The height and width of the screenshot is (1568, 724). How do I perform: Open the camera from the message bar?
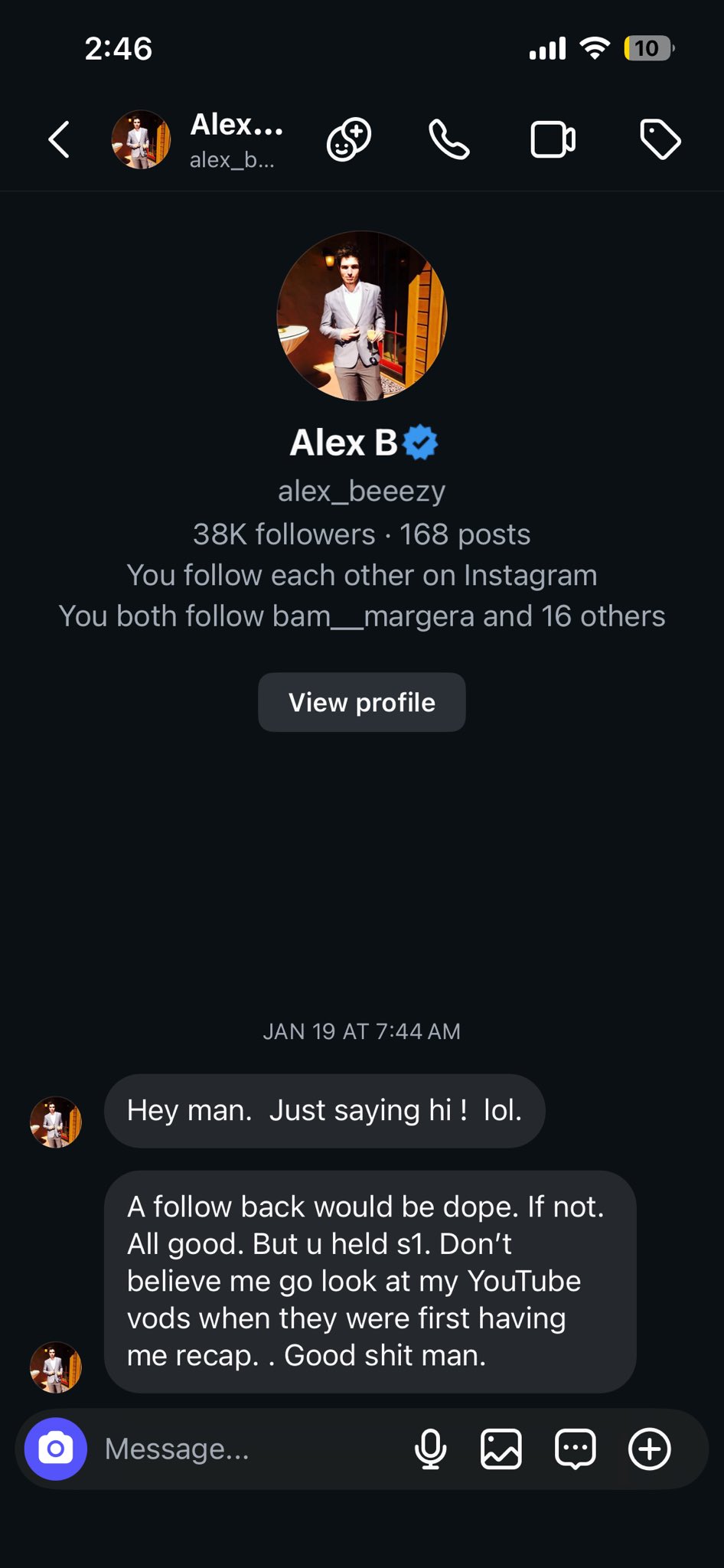(x=56, y=1449)
